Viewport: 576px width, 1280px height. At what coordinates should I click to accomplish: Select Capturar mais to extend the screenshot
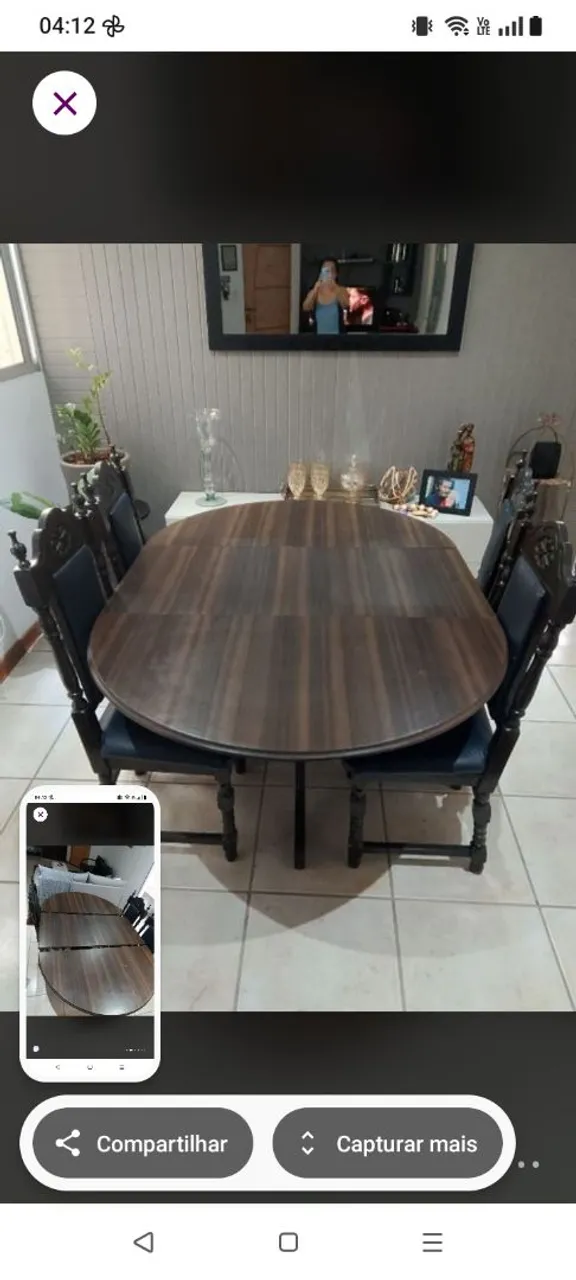387,1144
